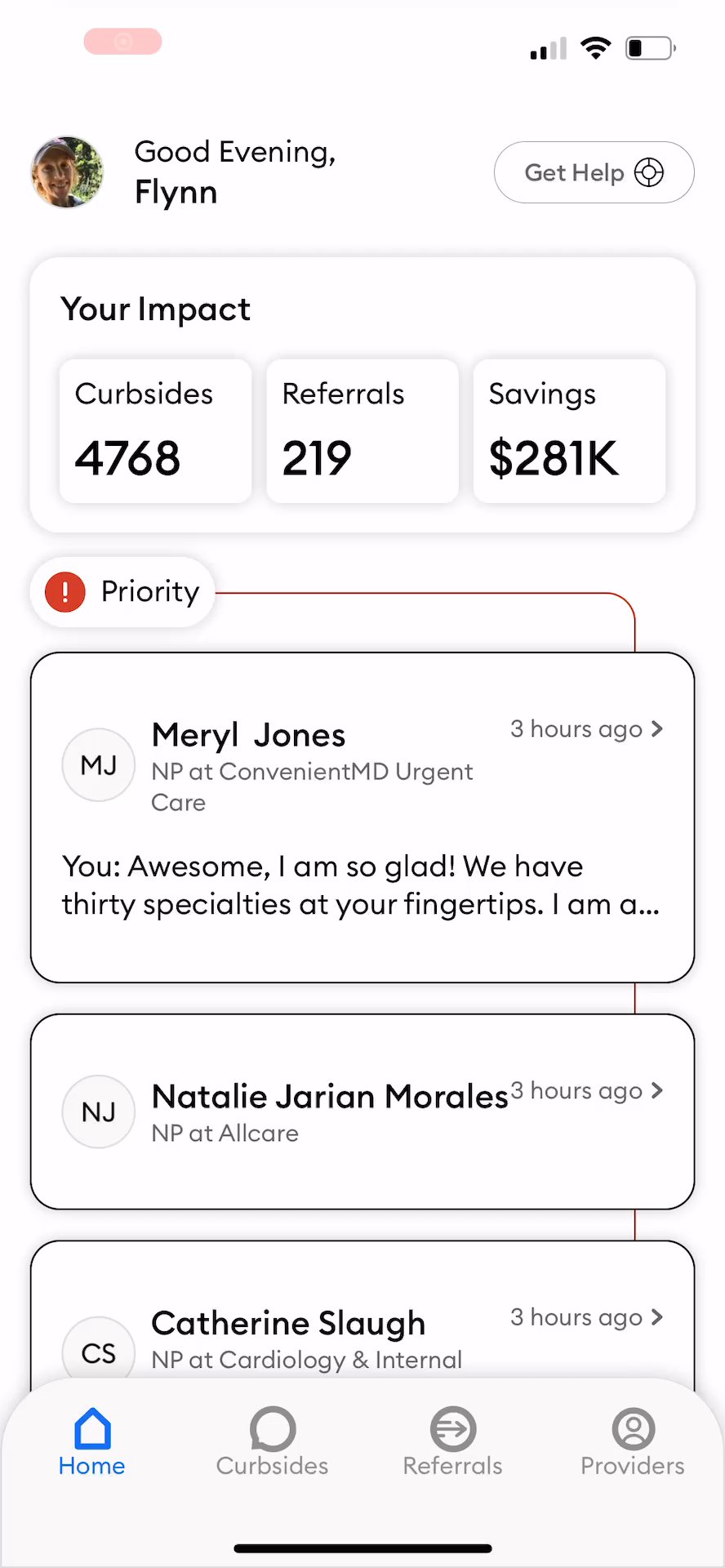Open Flynn's profile photo
Image resolution: width=725 pixels, height=1568 pixels.
(67, 172)
